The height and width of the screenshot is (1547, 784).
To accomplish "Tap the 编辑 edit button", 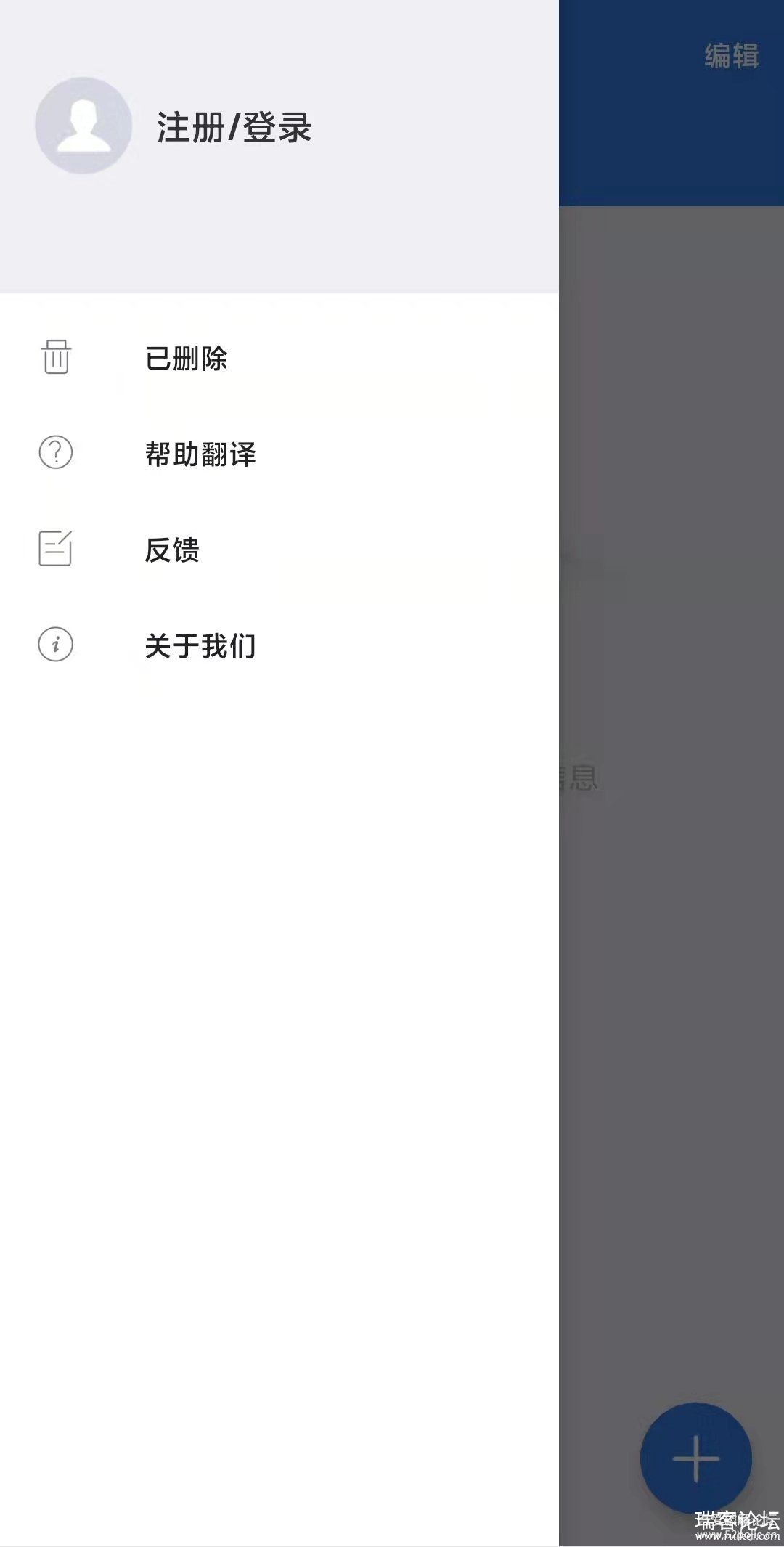I will 731,56.
